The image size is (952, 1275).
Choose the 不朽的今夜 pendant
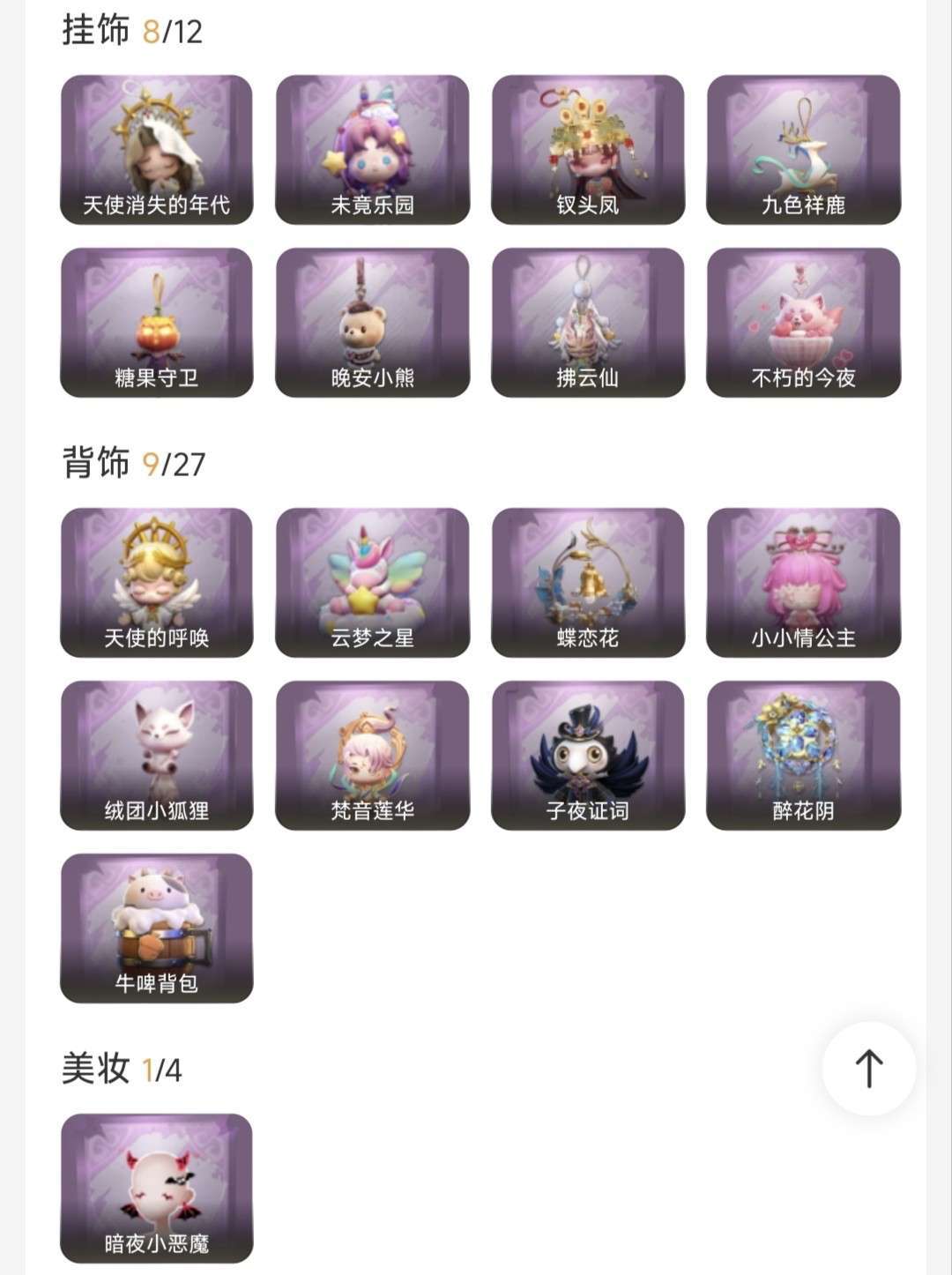803,322
